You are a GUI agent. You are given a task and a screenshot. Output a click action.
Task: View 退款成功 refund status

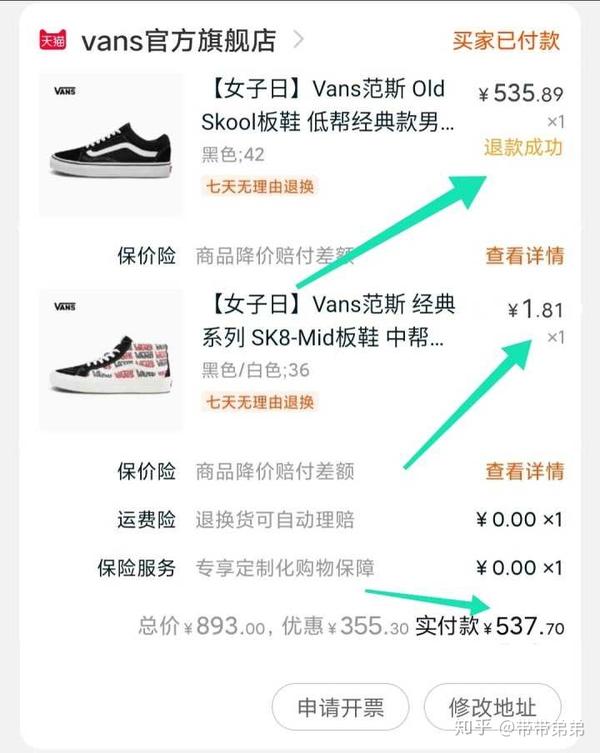(x=523, y=148)
